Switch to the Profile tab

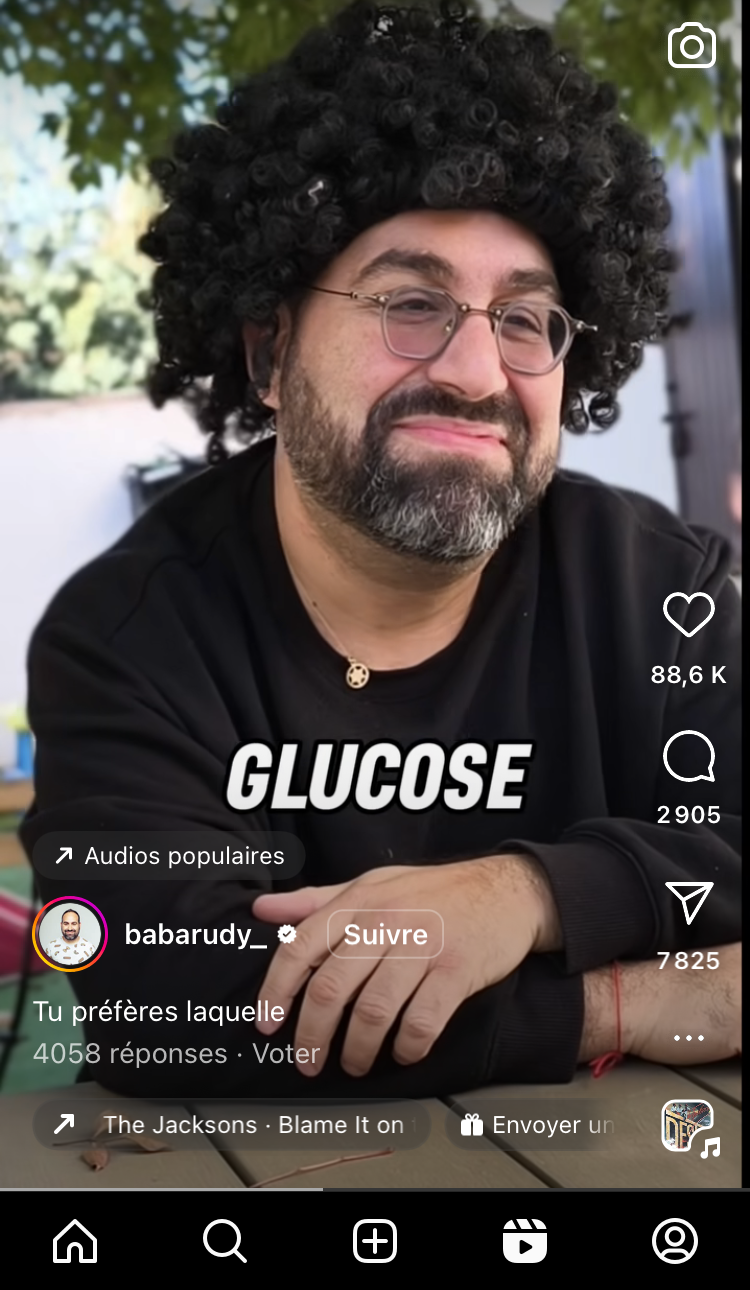coord(675,1242)
